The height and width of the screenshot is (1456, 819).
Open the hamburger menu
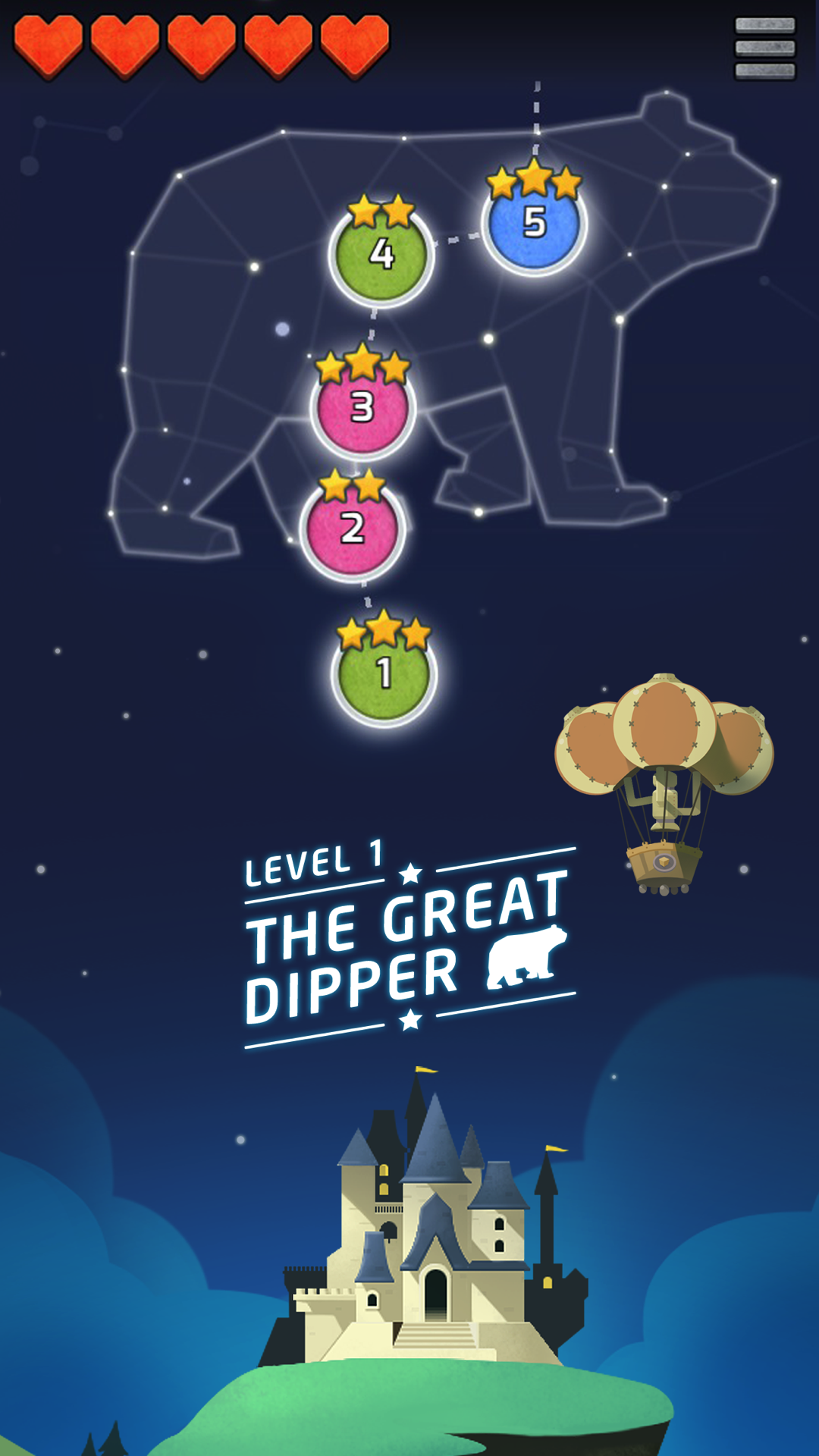764,48
